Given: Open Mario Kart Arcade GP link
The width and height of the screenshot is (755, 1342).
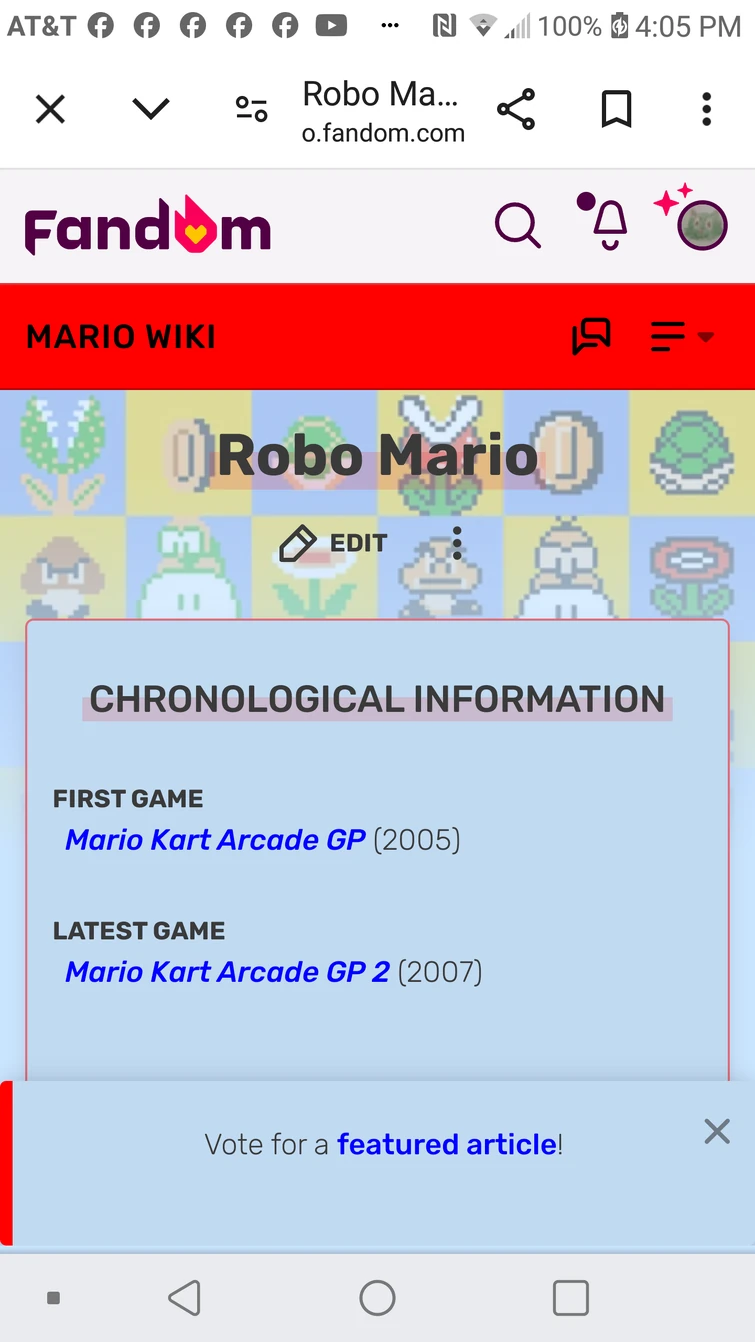Looking at the screenshot, I should tap(215, 840).
